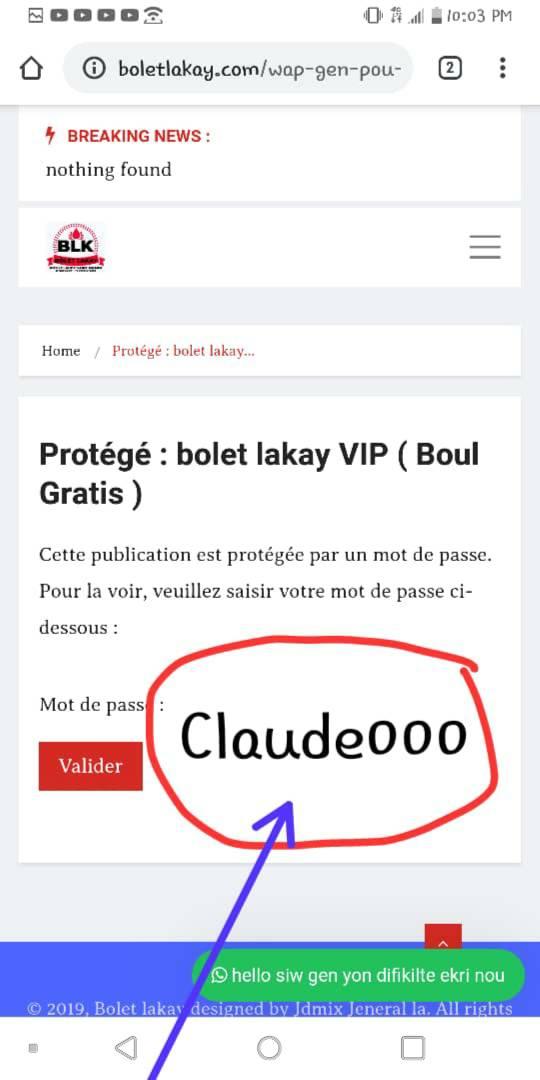Image resolution: width=540 pixels, height=1080 pixels.
Task: Open the system recent apps view
Action: [412, 1048]
